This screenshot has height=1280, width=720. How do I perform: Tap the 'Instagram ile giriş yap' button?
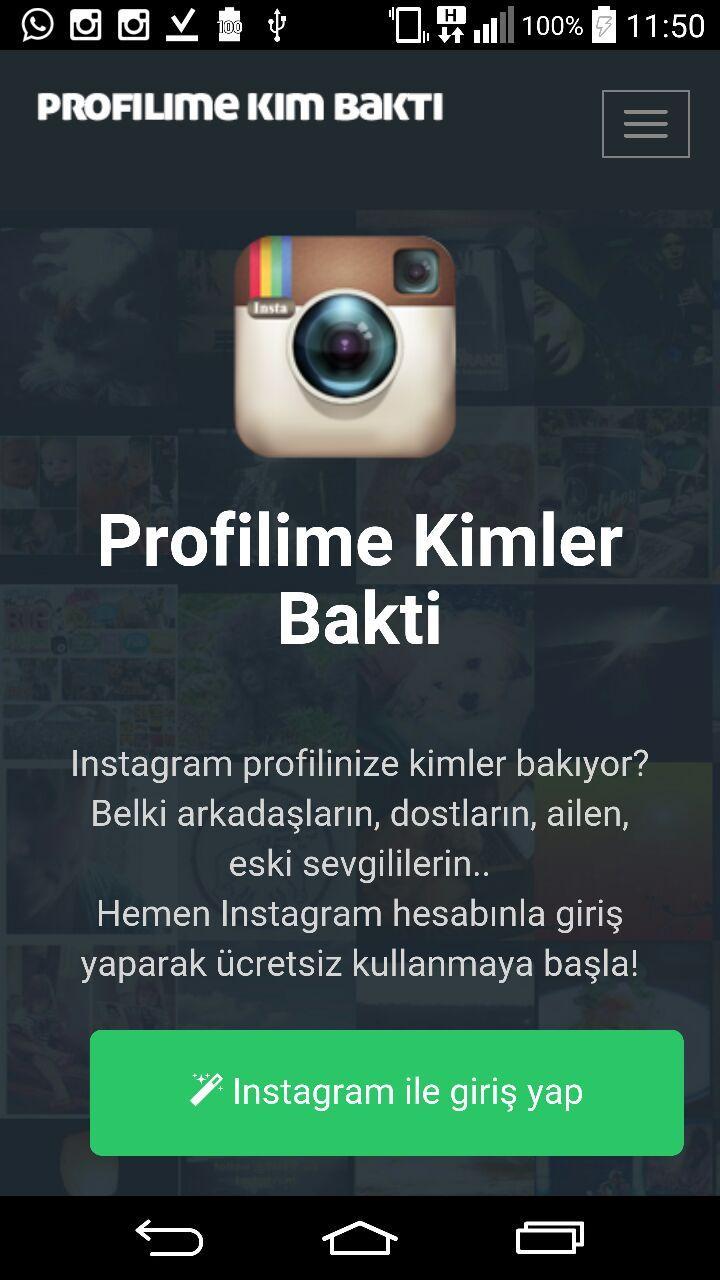[387, 1092]
